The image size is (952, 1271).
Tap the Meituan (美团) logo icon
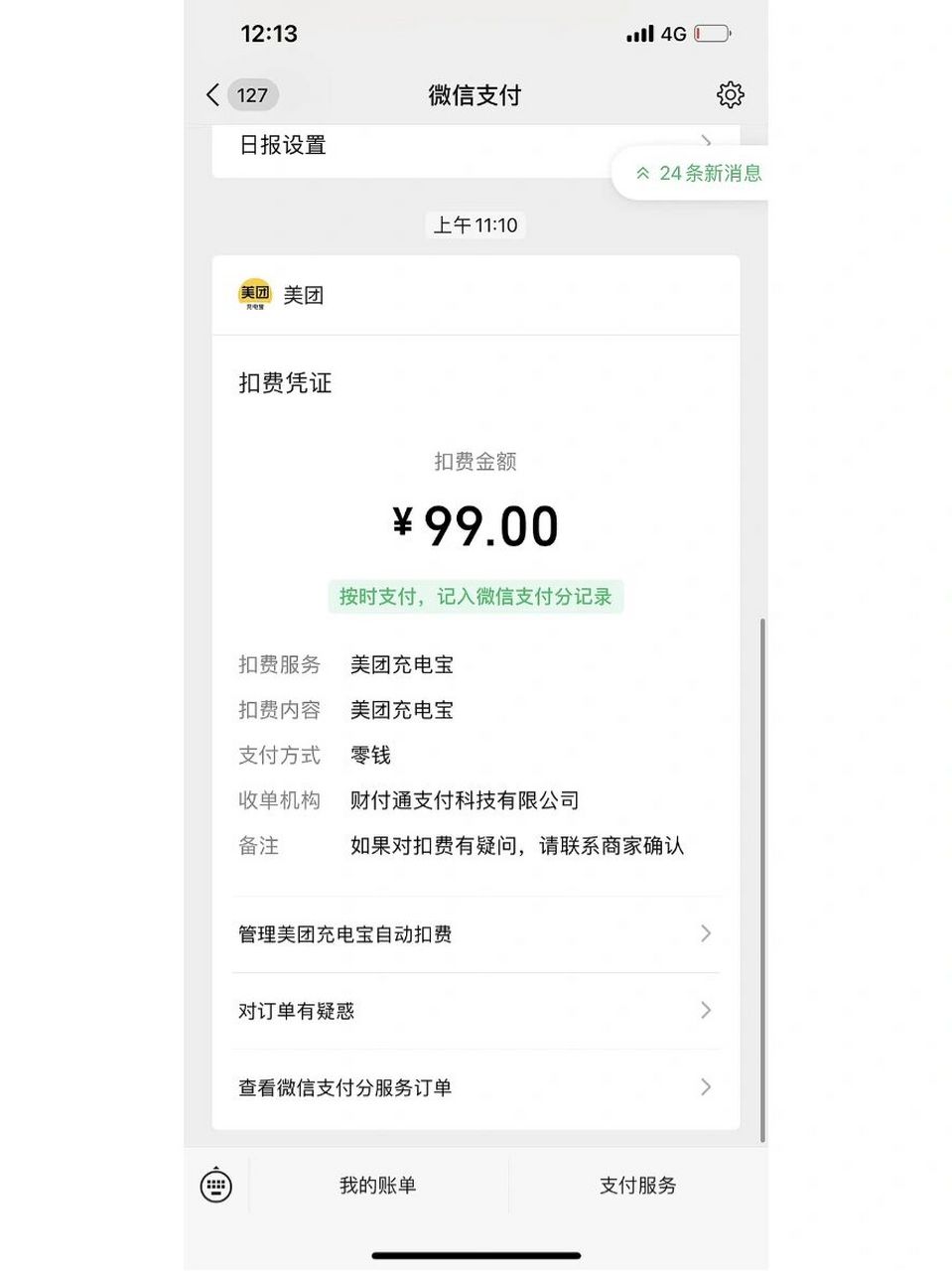[x=254, y=294]
